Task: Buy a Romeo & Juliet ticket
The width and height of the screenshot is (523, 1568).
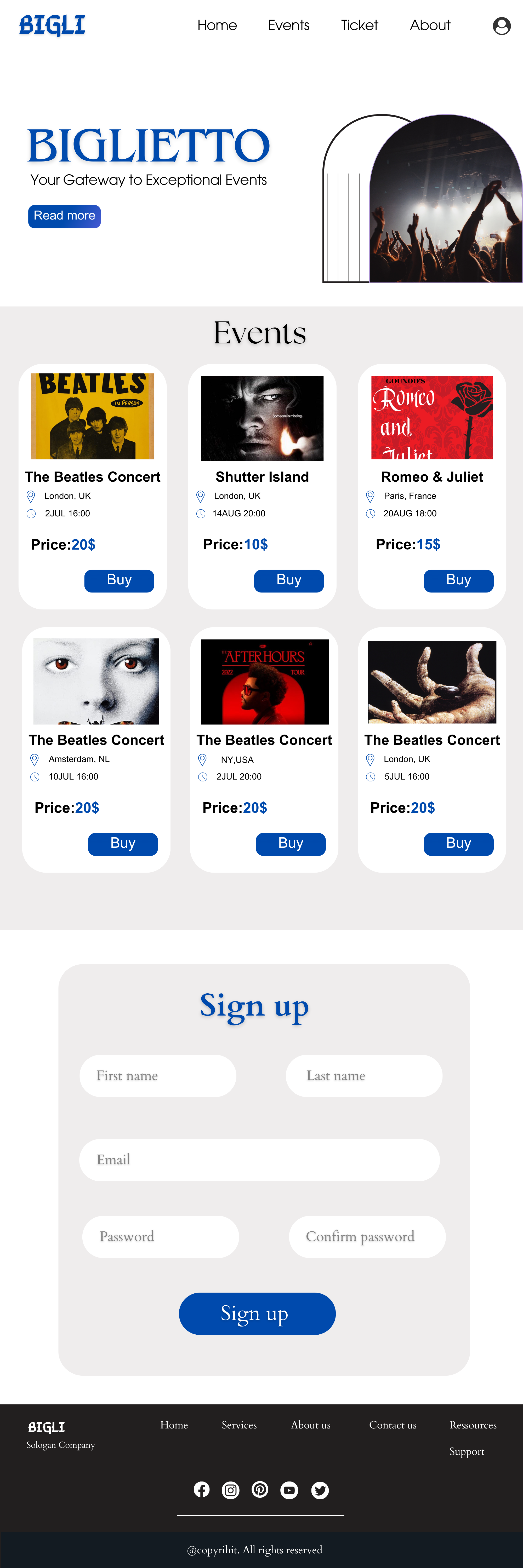Action: (x=458, y=580)
